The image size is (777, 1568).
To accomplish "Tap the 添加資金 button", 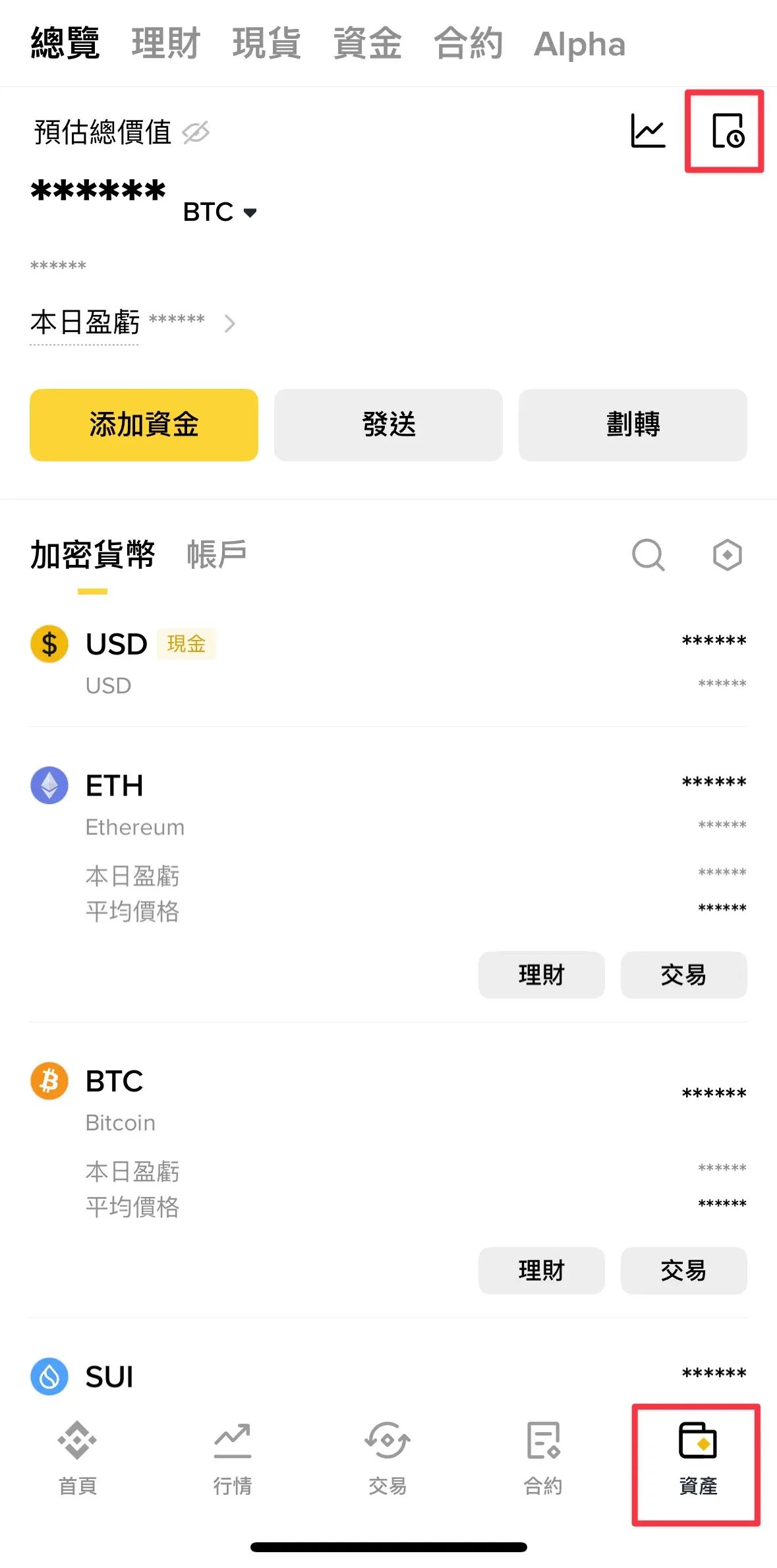I will [x=144, y=424].
